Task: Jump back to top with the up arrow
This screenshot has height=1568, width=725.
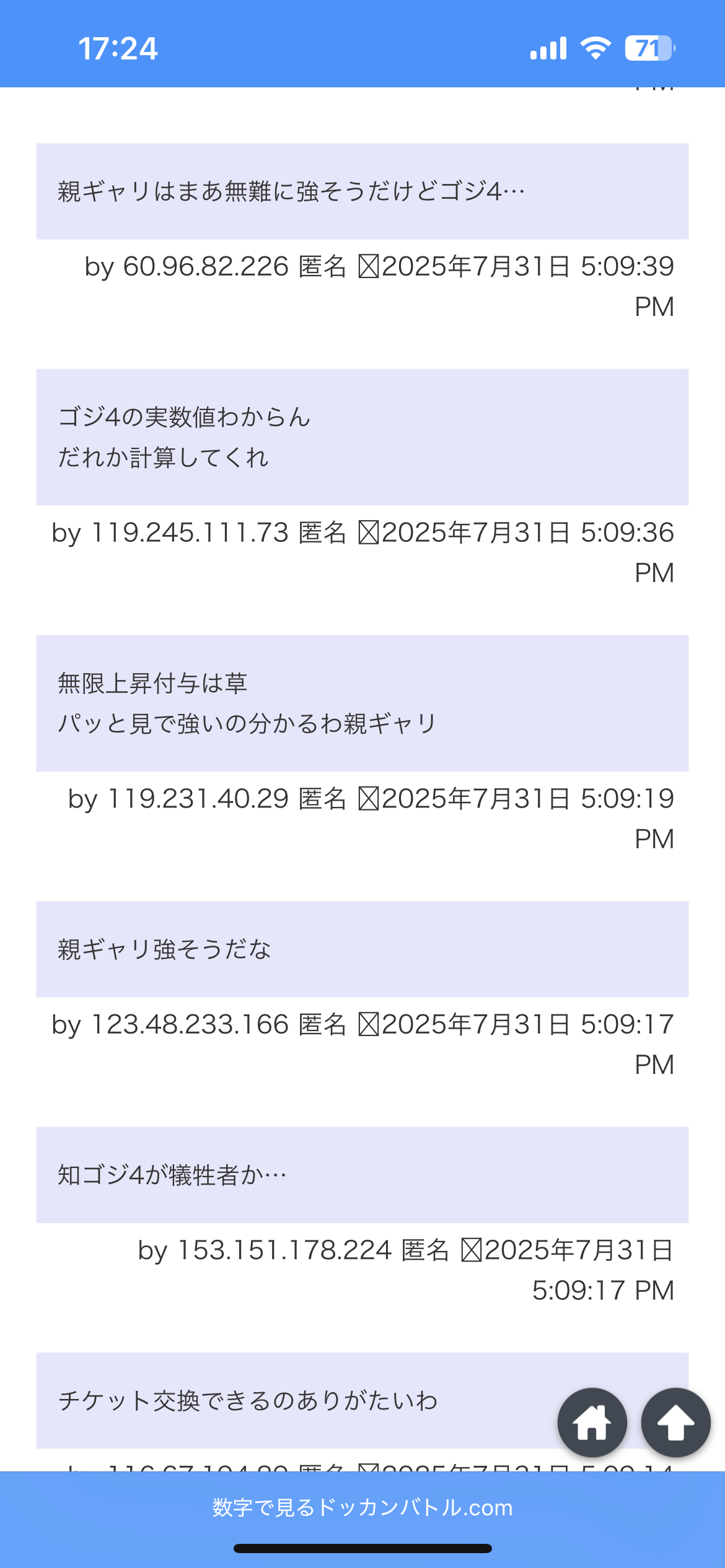Action: [x=675, y=1422]
